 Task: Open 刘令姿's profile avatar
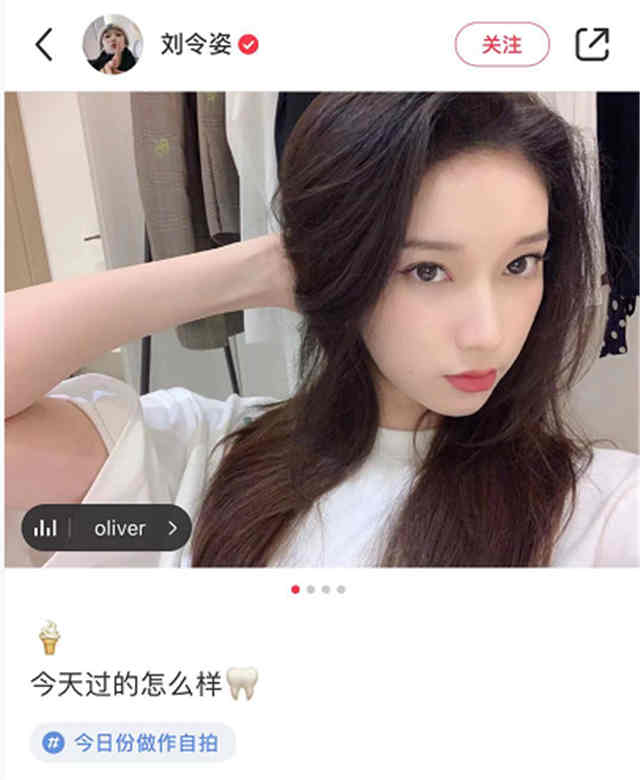111,44
